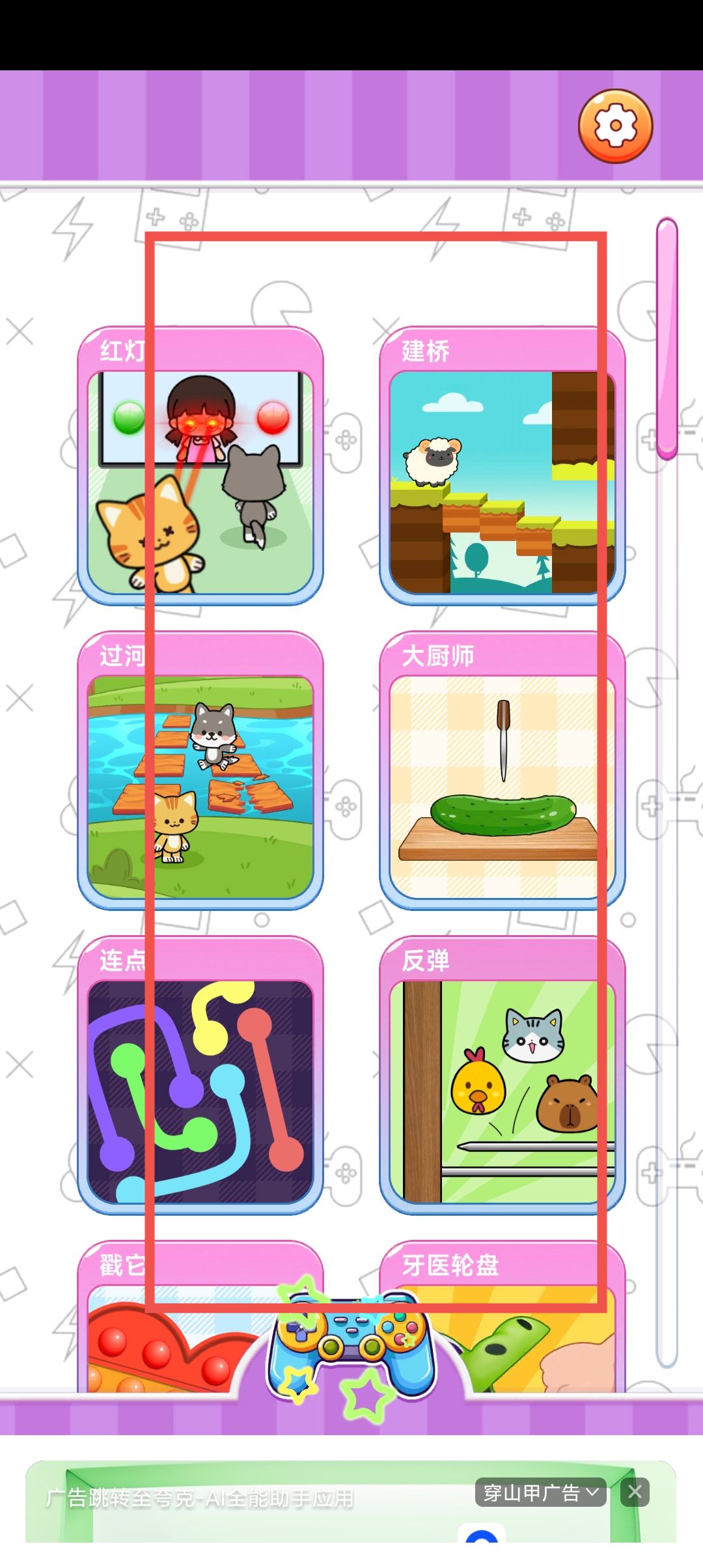Viewport: 703px width, 1568px height.
Task: Tap the pink vertical scrollbar
Action: (667, 339)
